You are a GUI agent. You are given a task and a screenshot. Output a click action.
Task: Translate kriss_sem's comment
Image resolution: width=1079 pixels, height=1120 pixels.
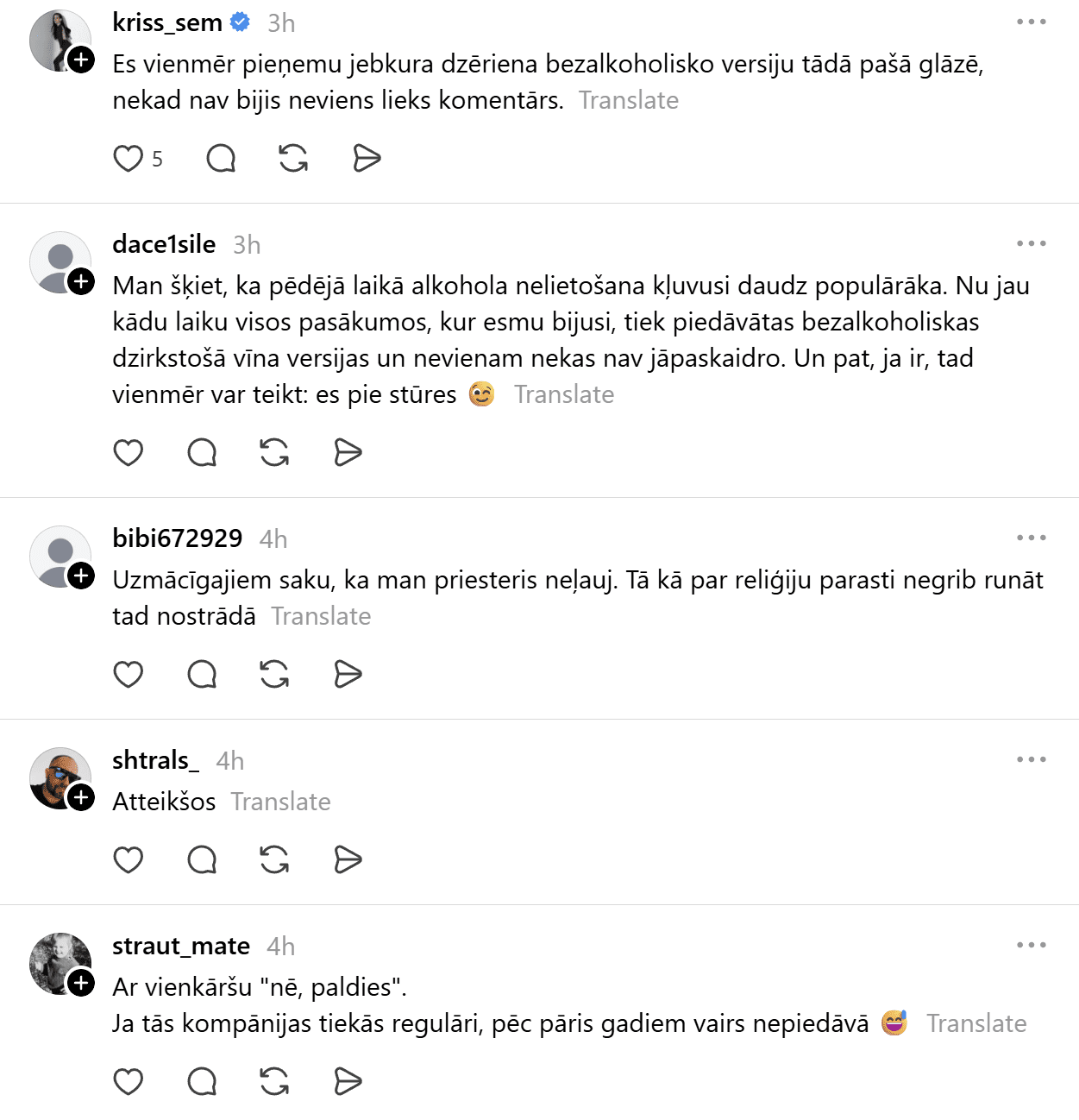(629, 101)
